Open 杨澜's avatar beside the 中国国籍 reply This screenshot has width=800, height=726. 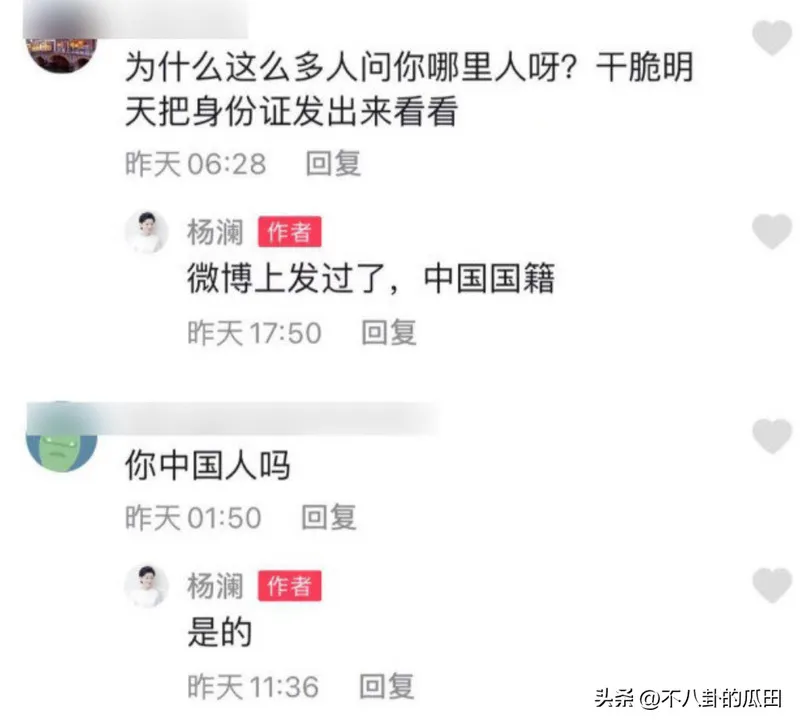pos(146,232)
